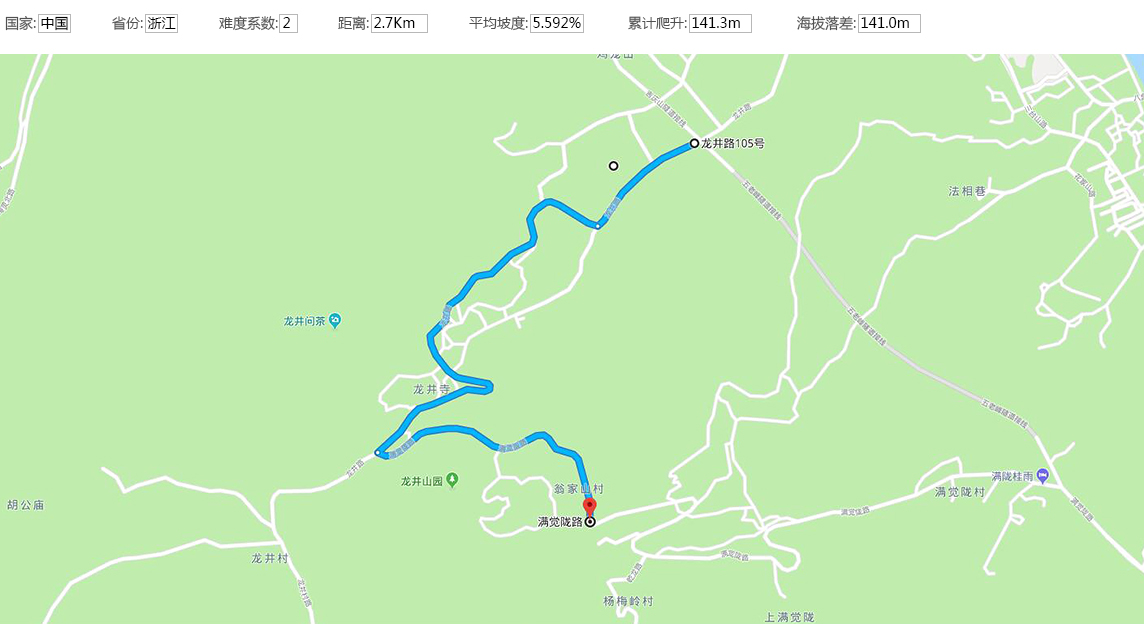Open the 满陇桂雨 point of interest
The height and width of the screenshot is (624, 1144).
coord(1043,475)
